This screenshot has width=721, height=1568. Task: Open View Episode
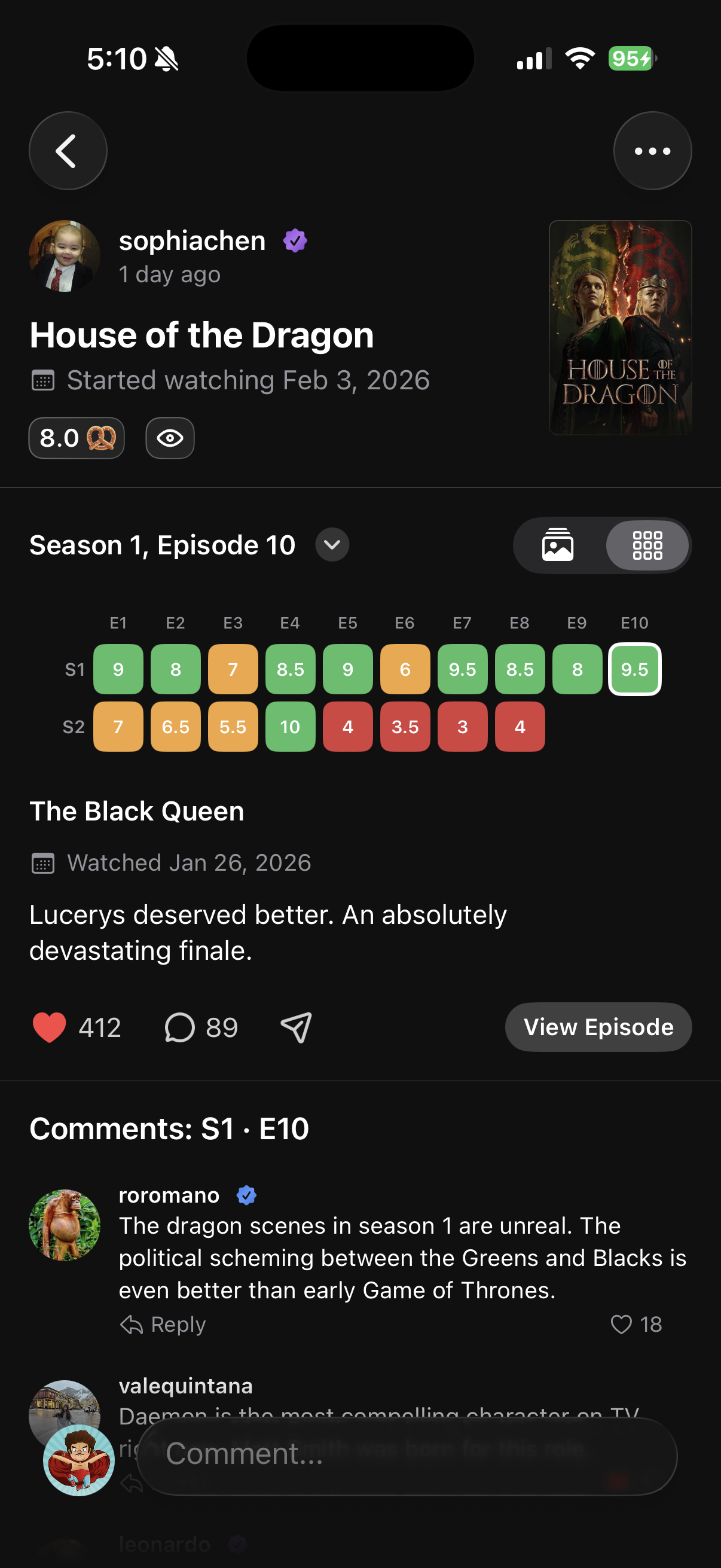(597, 1027)
